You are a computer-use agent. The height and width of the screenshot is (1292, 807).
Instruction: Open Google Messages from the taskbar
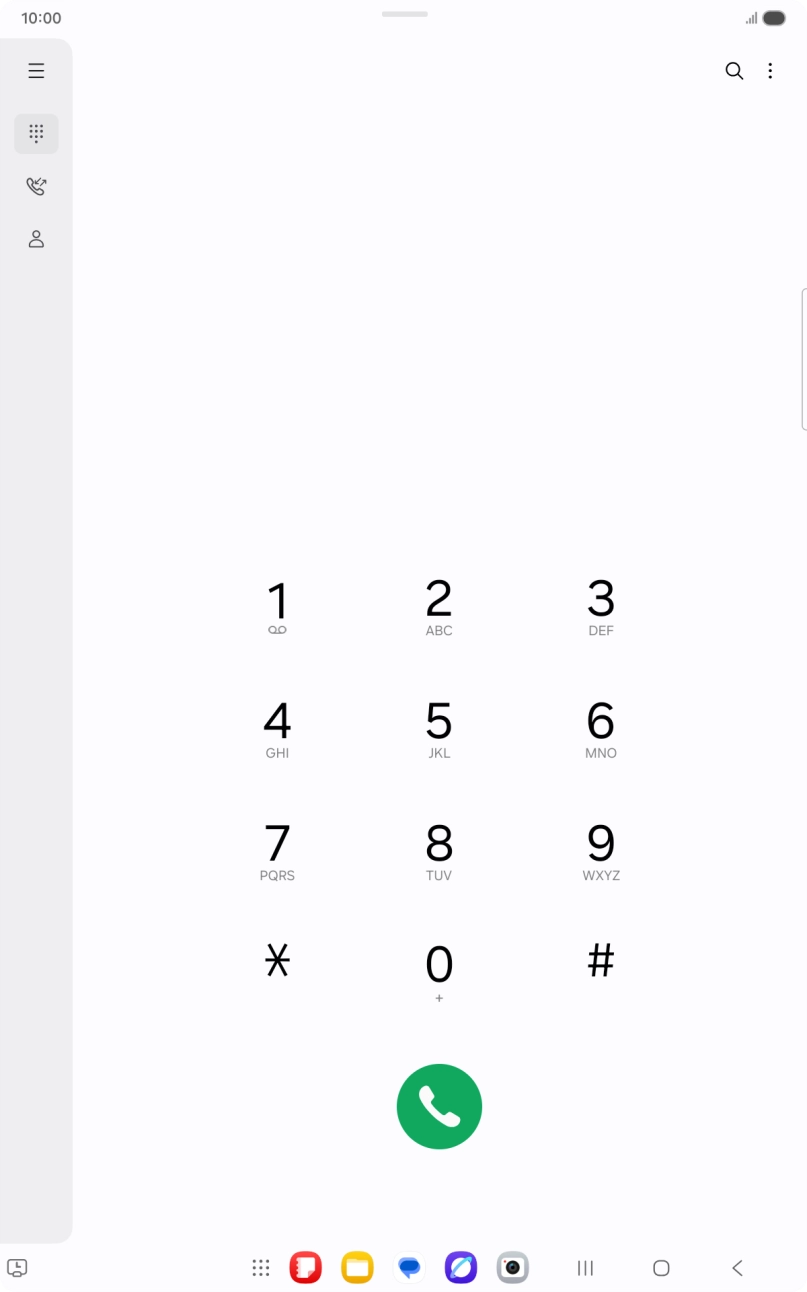click(x=409, y=1267)
